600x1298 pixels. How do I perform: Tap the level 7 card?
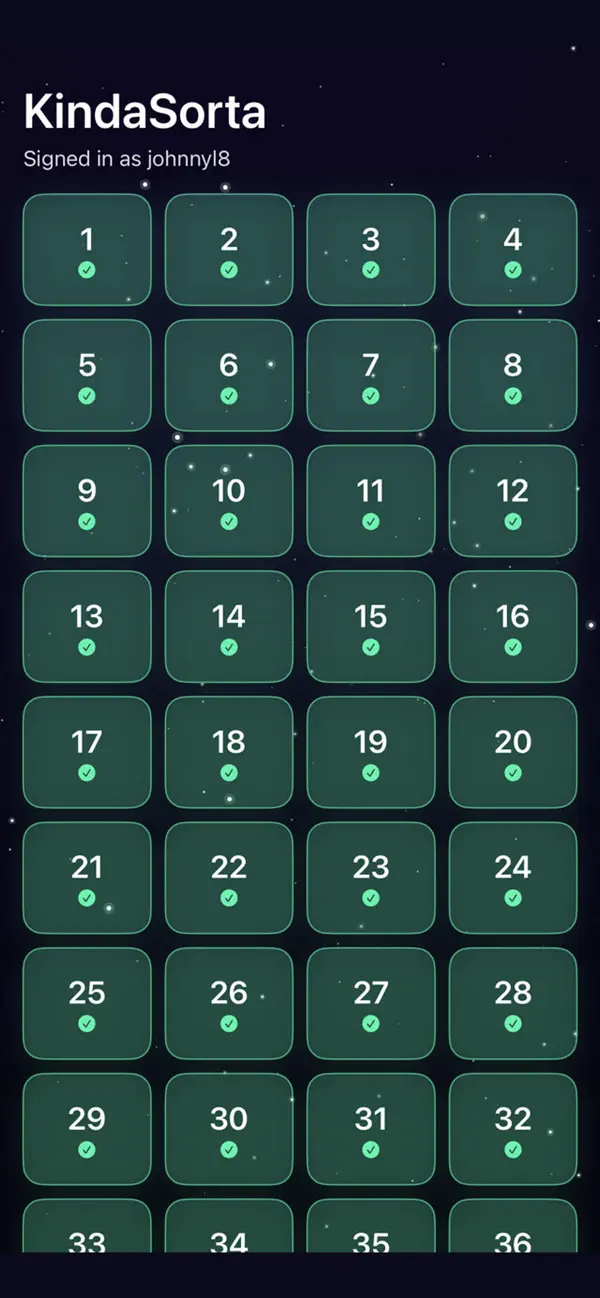point(371,376)
